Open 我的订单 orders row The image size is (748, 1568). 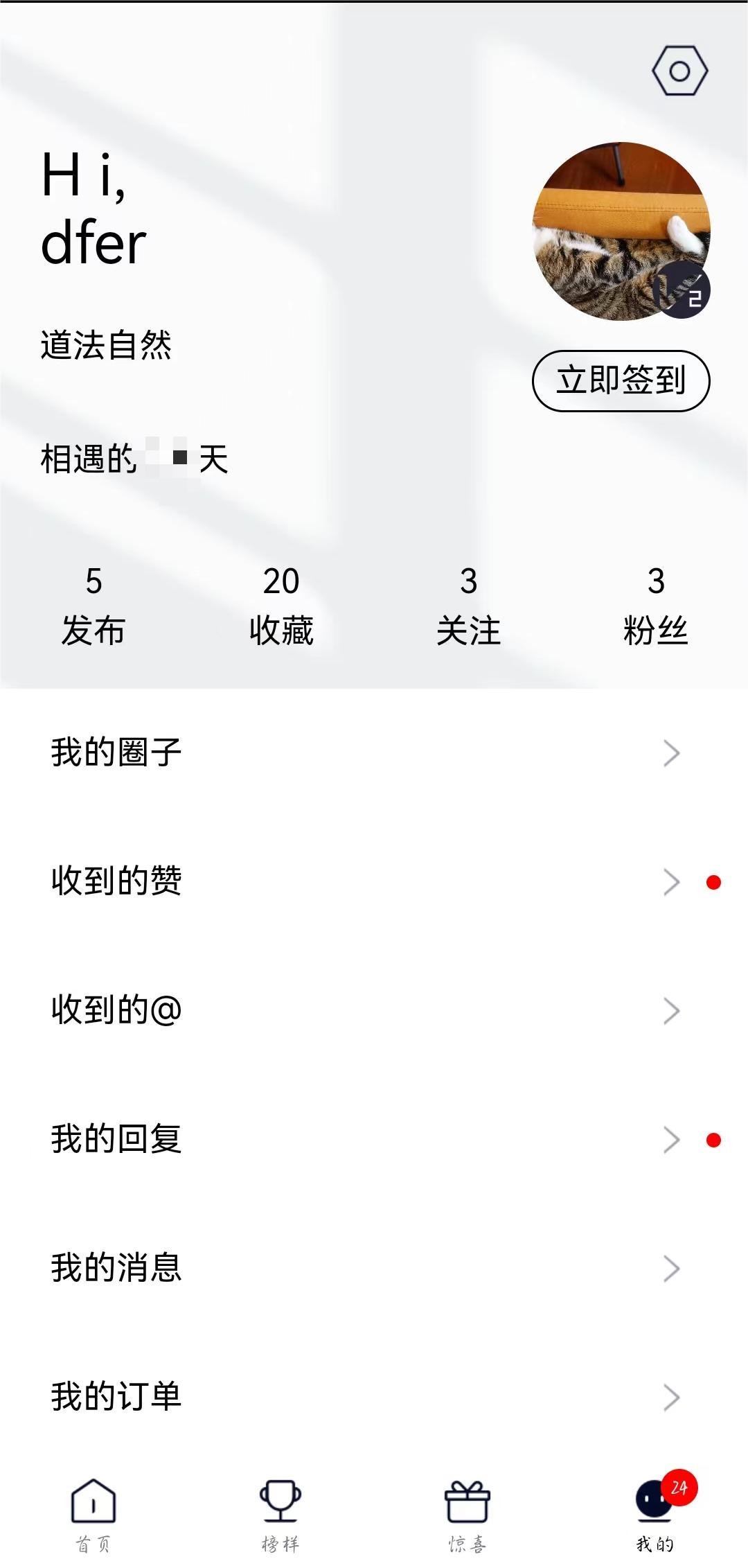(374, 1398)
